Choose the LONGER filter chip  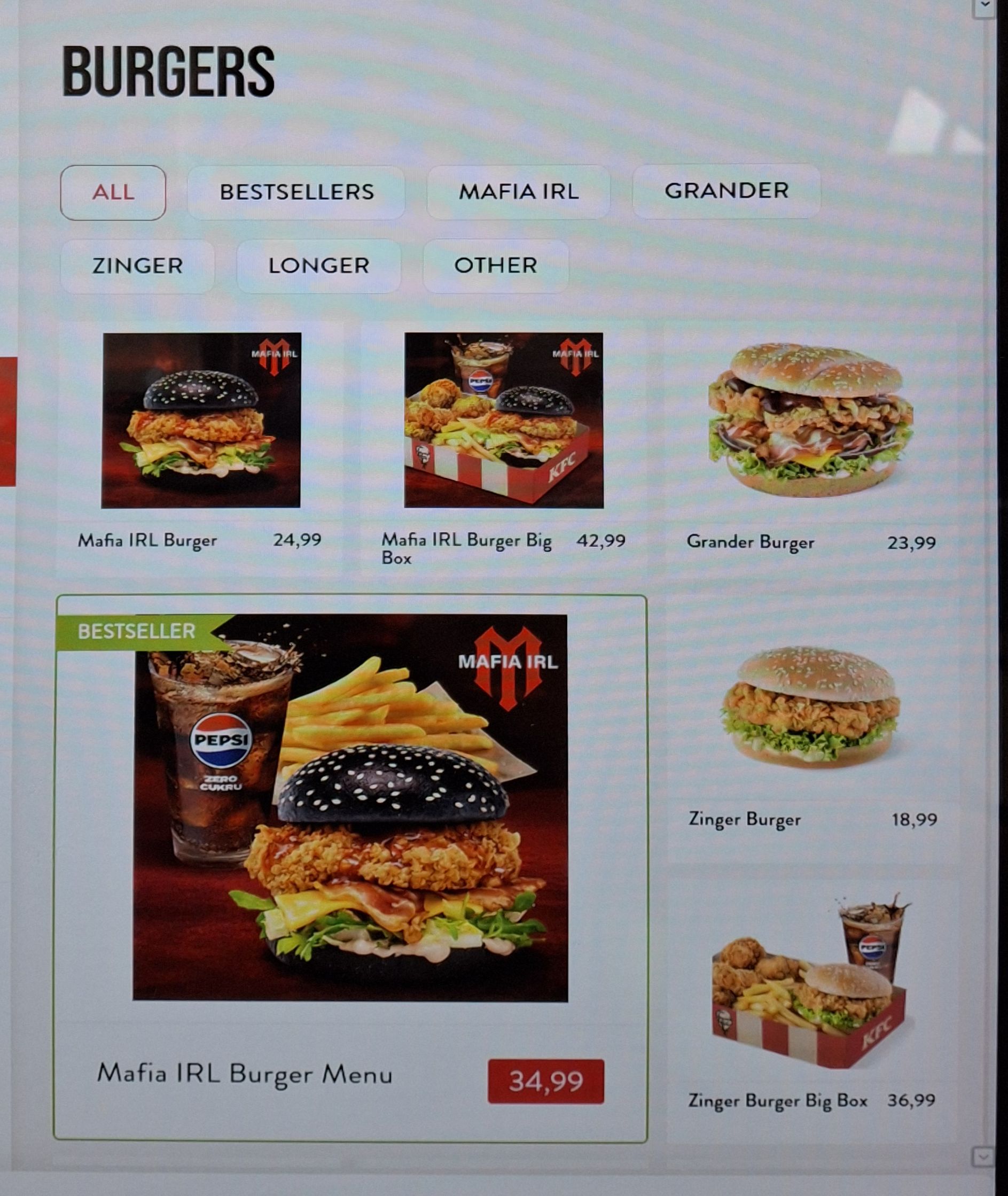pos(318,266)
